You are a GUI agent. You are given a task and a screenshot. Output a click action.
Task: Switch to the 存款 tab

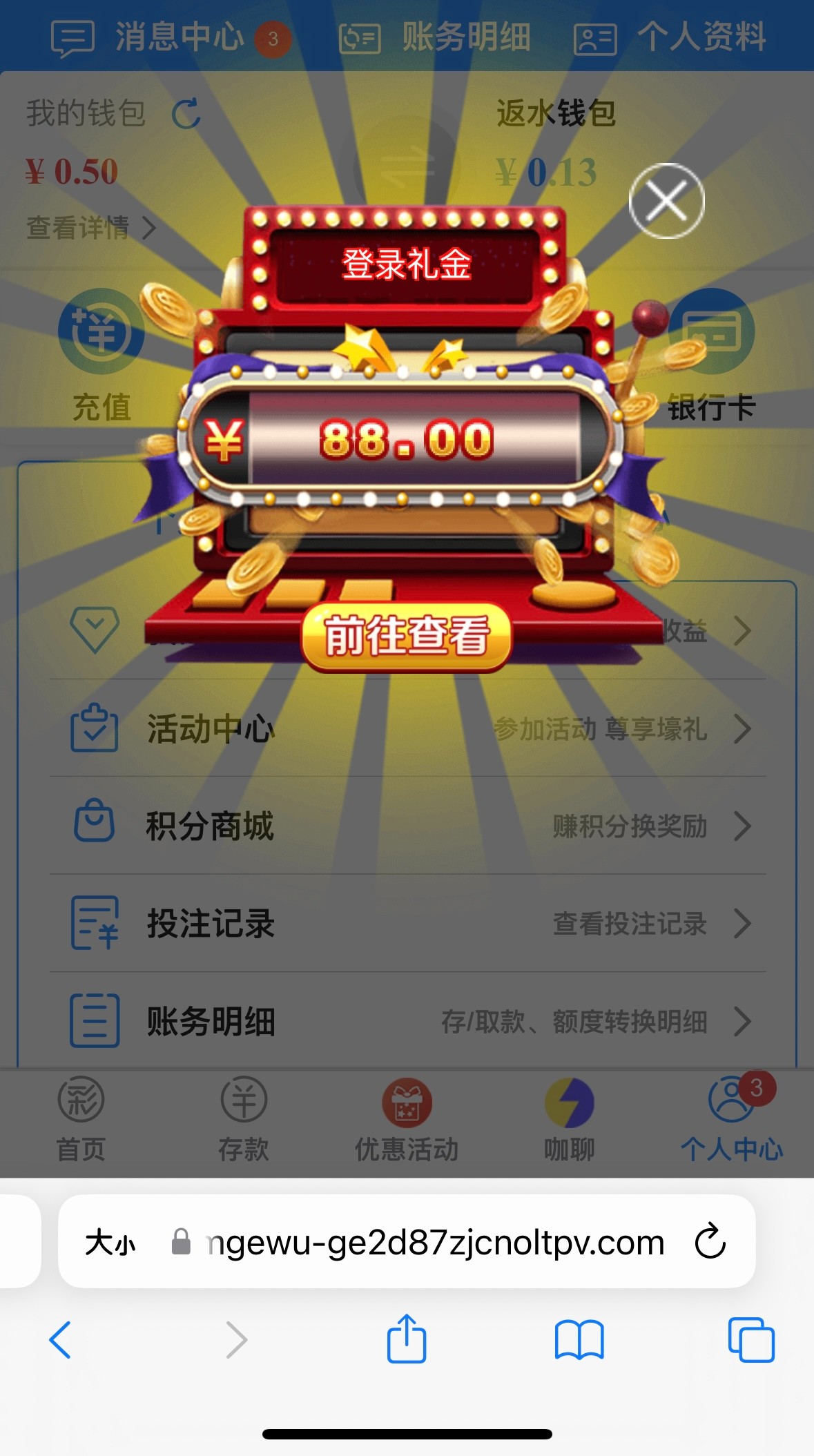point(244,1119)
